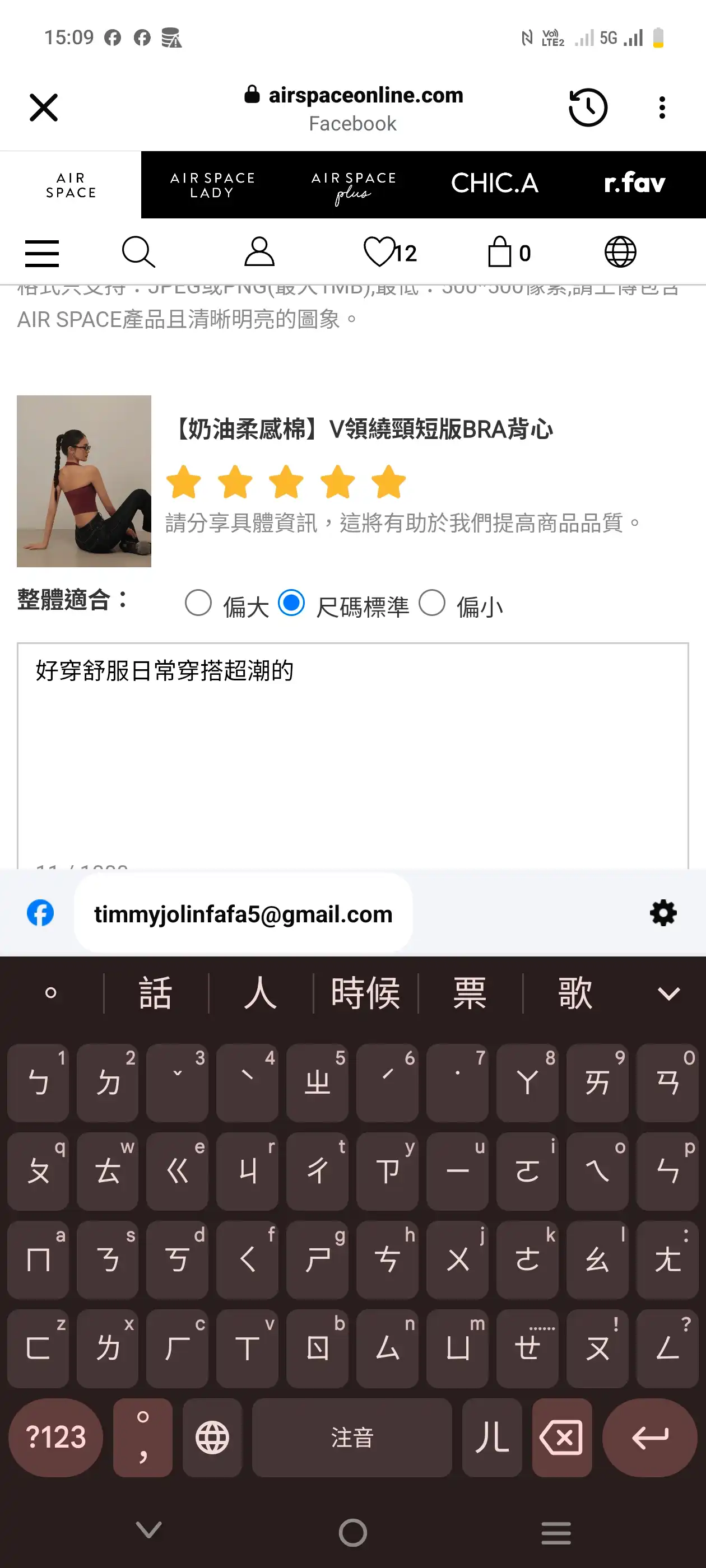Open the hamburger menu
This screenshot has width=706, height=1568.
(42, 253)
